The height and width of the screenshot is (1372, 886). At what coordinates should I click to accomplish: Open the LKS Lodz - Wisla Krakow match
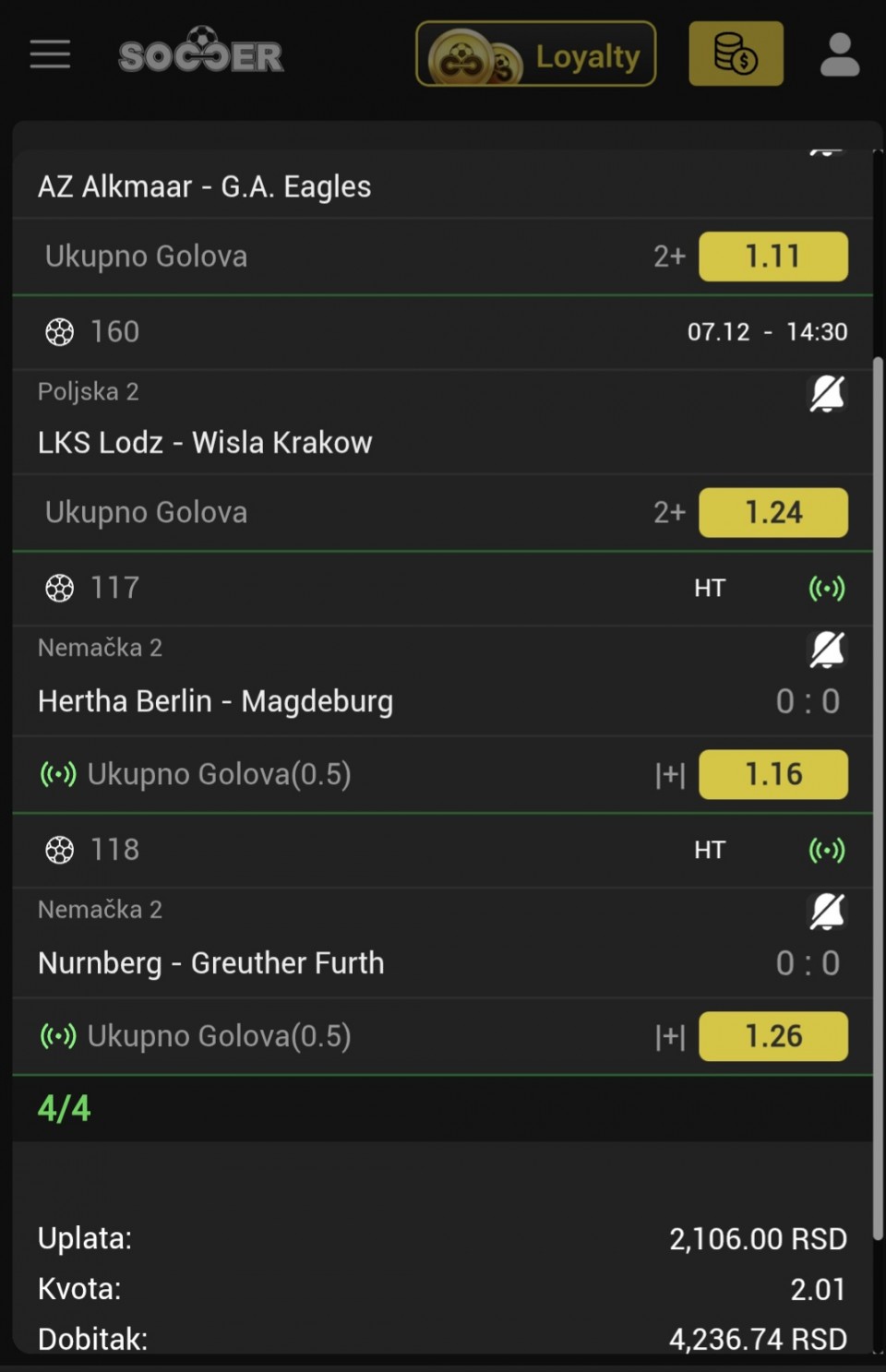[x=205, y=443]
